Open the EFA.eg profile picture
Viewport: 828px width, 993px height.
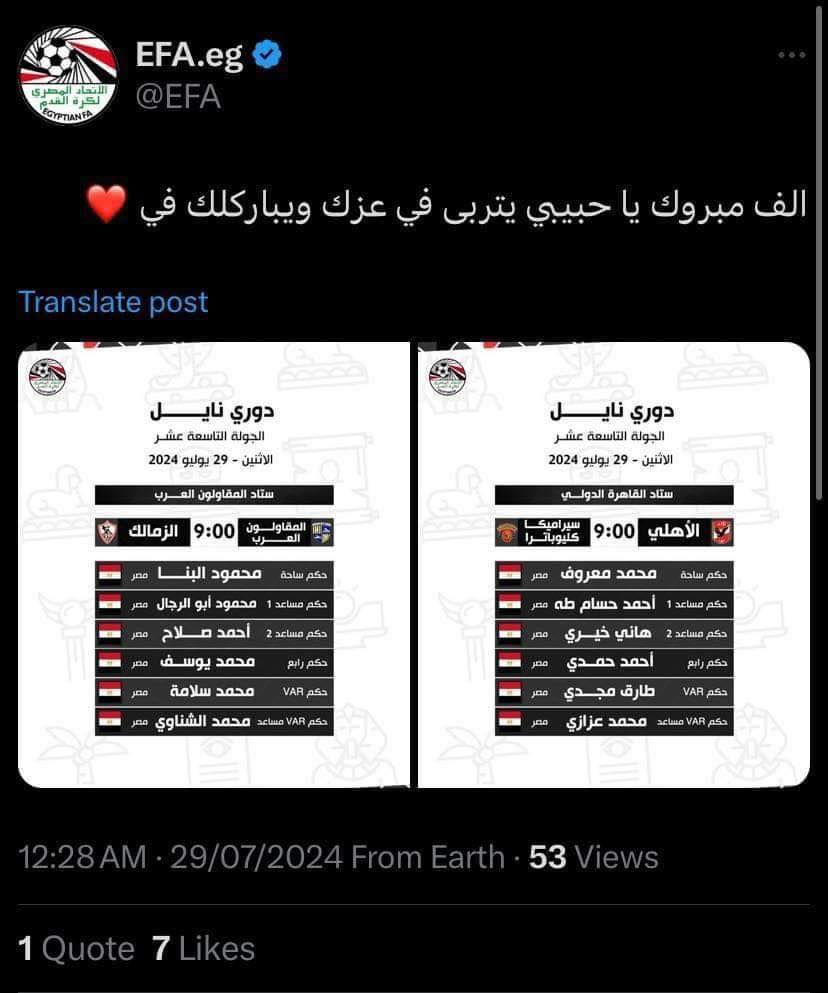coord(69,75)
